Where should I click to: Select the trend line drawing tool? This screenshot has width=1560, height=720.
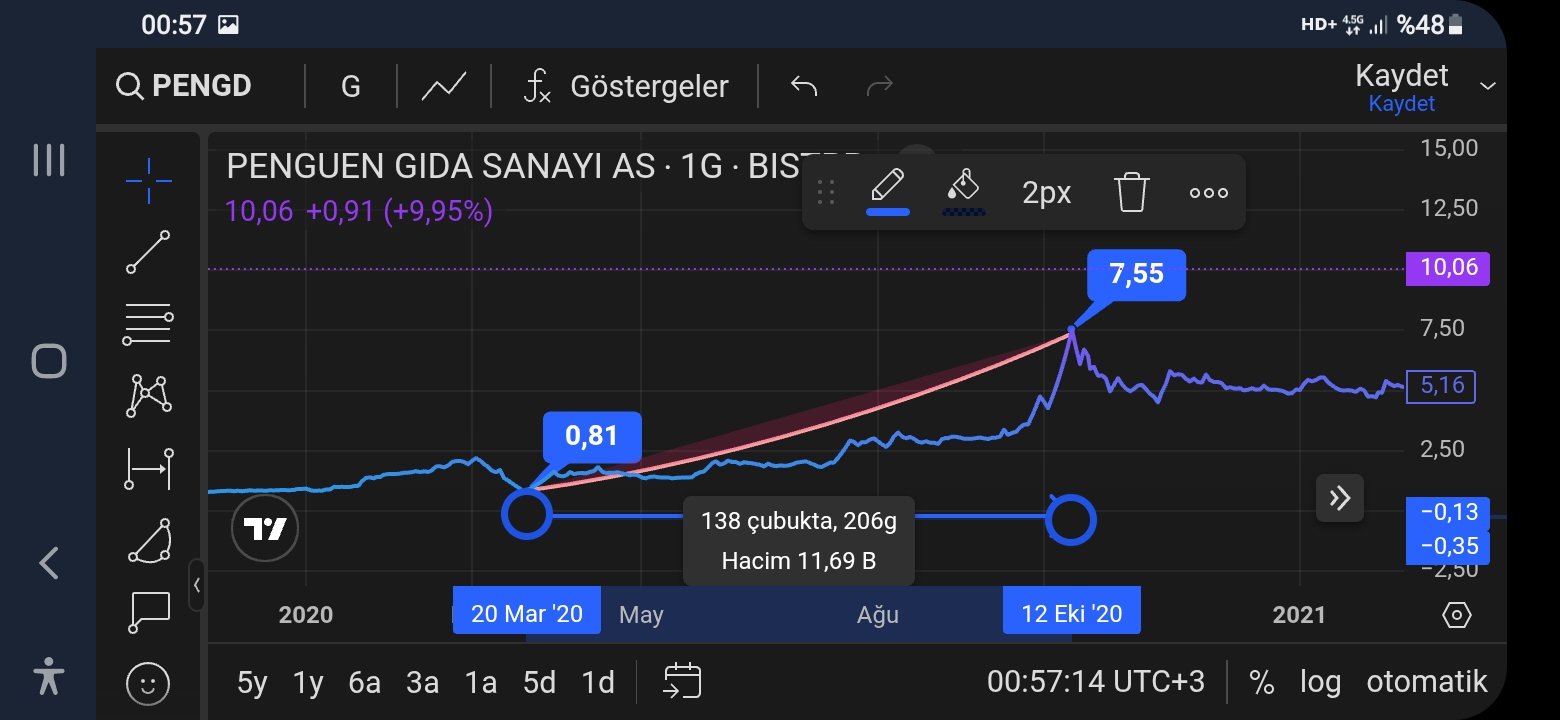point(148,252)
